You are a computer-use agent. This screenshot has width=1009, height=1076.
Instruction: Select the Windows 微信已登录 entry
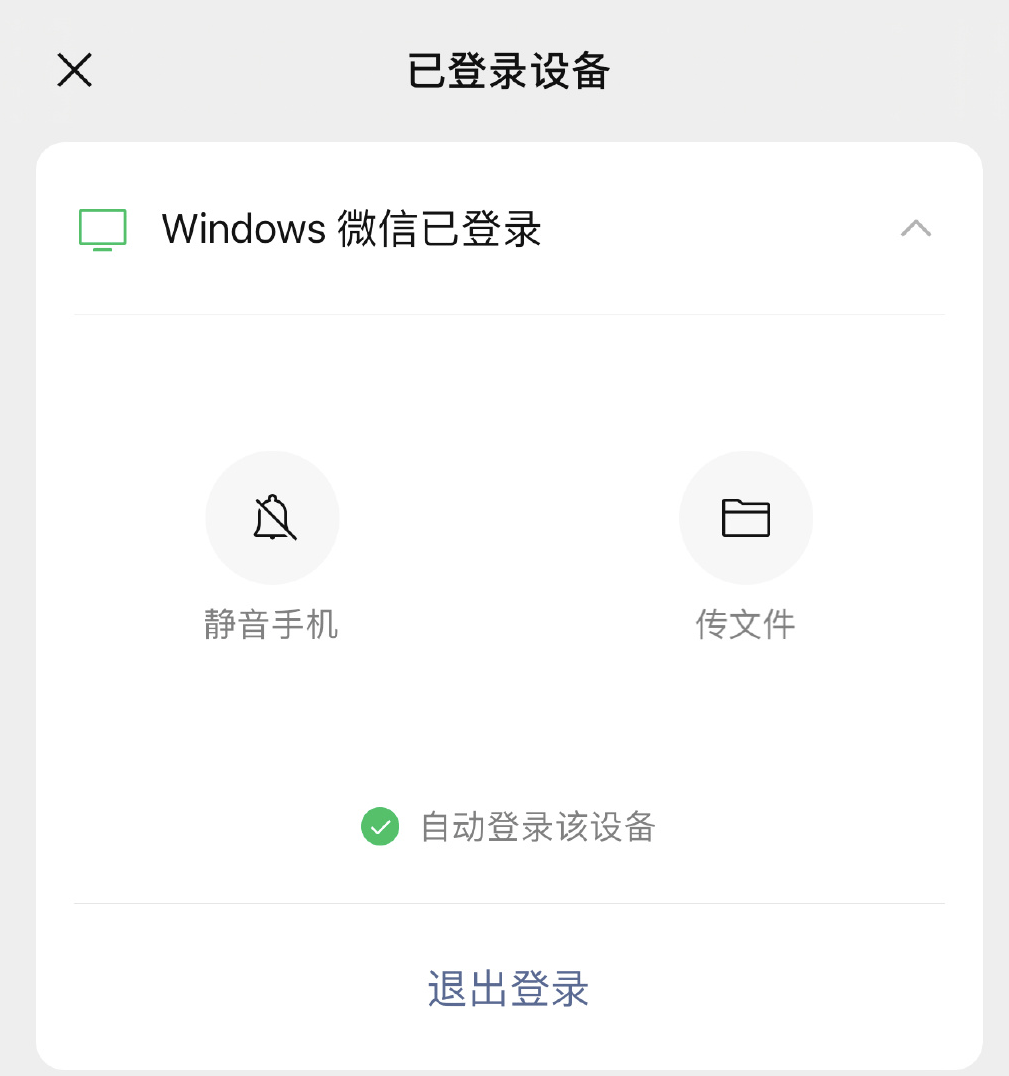pyautogui.click(x=352, y=229)
